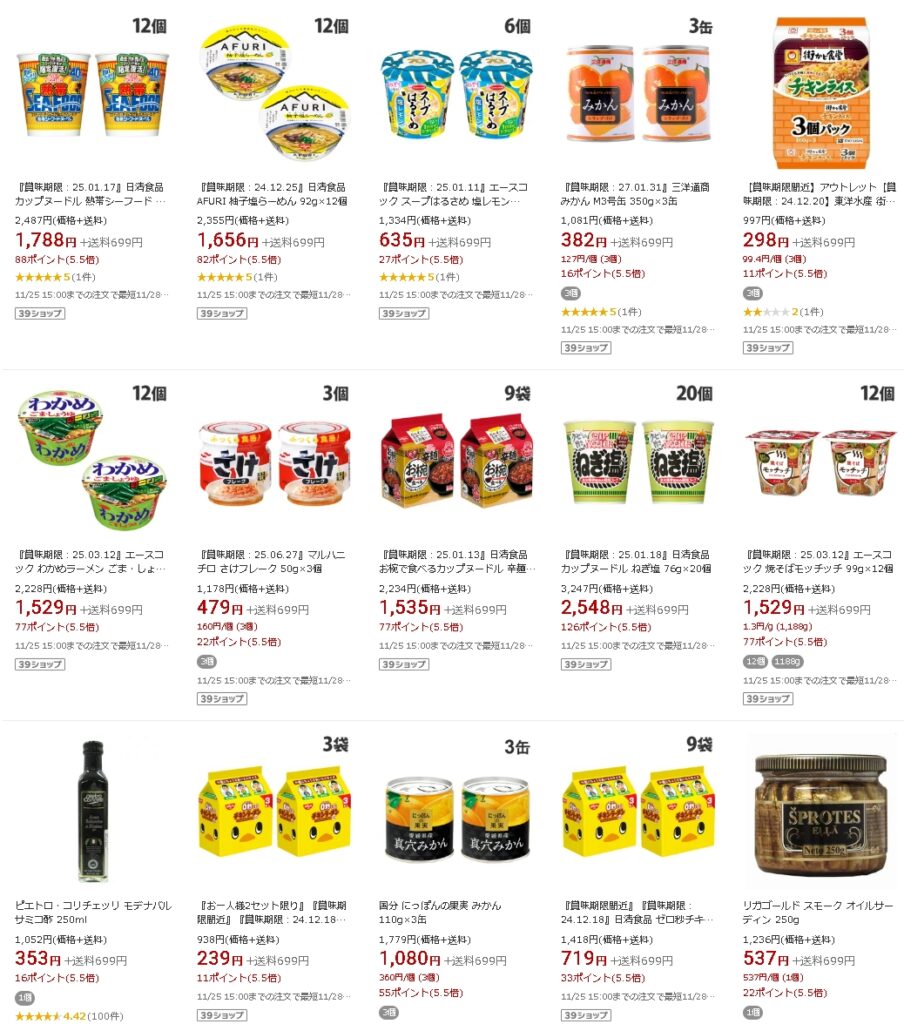View the Yakisoba Mocchicchi 12-pack product
The height and width of the screenshot is (1024, 904).
[x=820, y=462]
